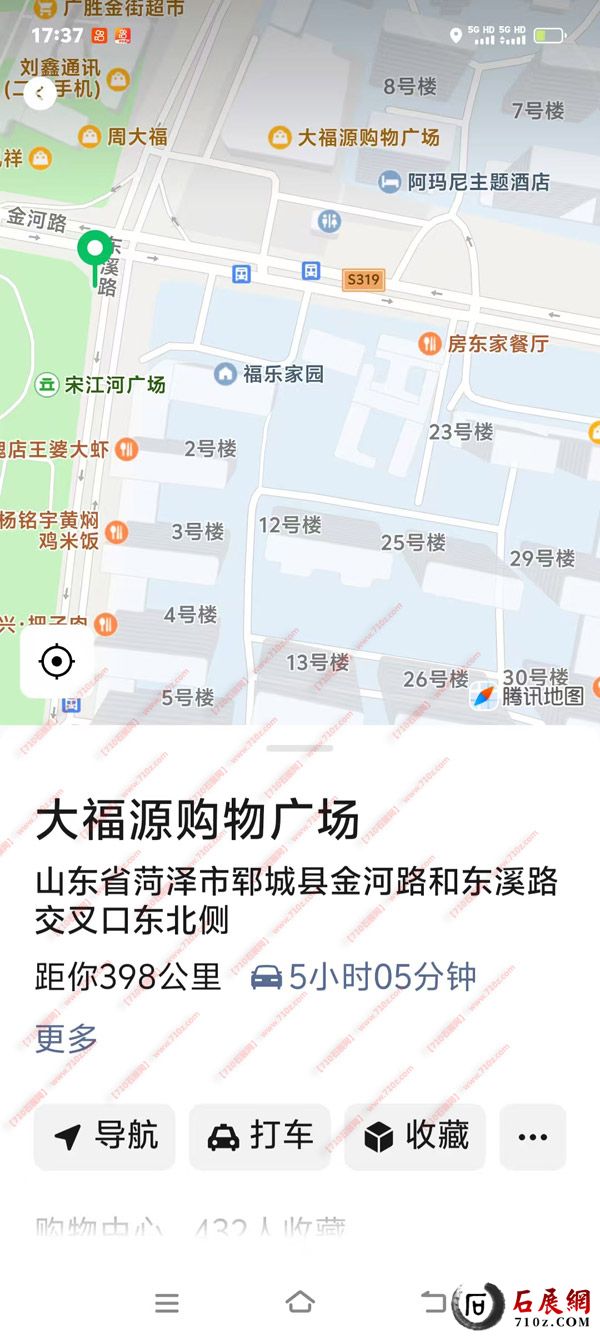
Task: Go back using the top-left arrow
Action: 40,95
